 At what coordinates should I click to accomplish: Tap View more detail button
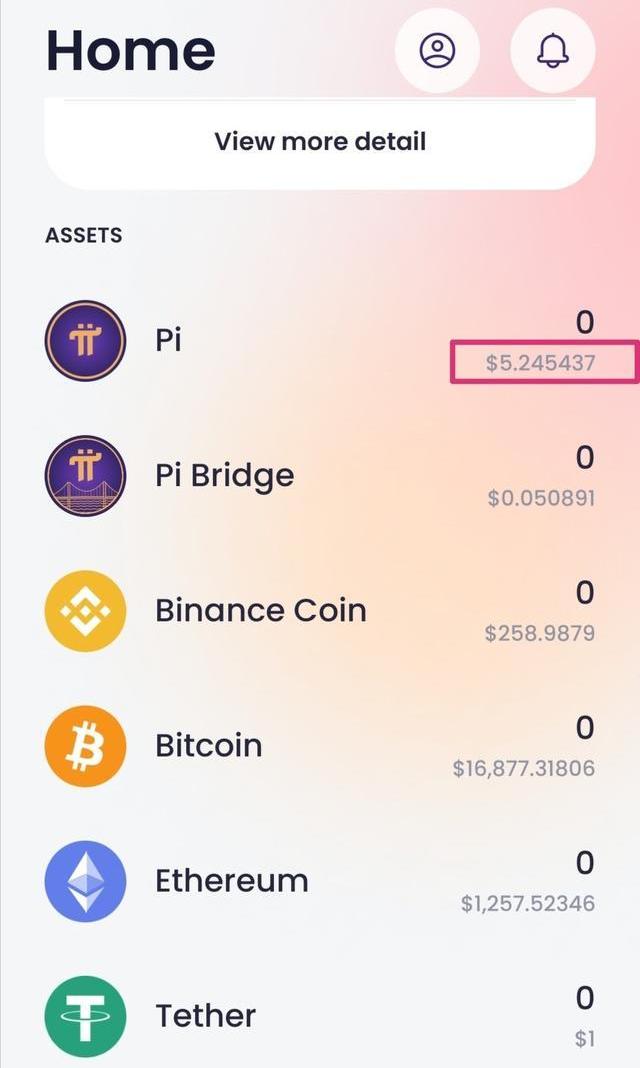tap(320, 142)
